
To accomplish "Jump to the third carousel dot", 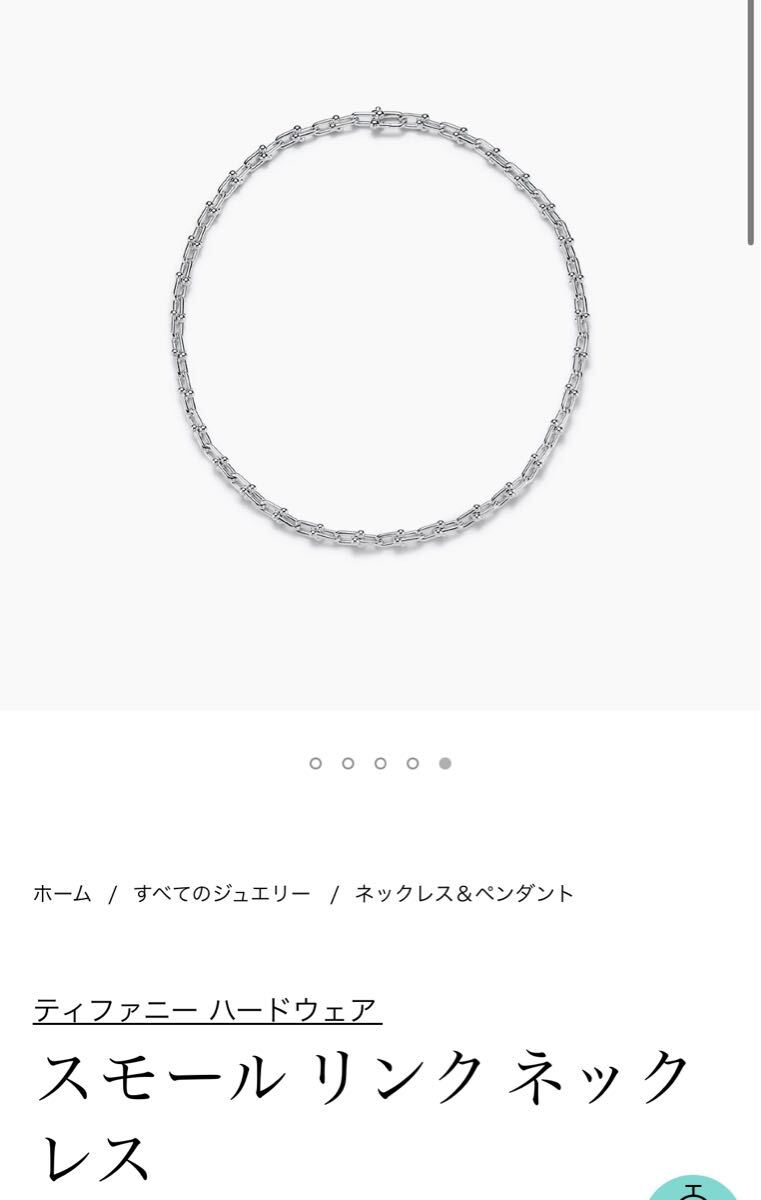I will click(x=380, y=763).
